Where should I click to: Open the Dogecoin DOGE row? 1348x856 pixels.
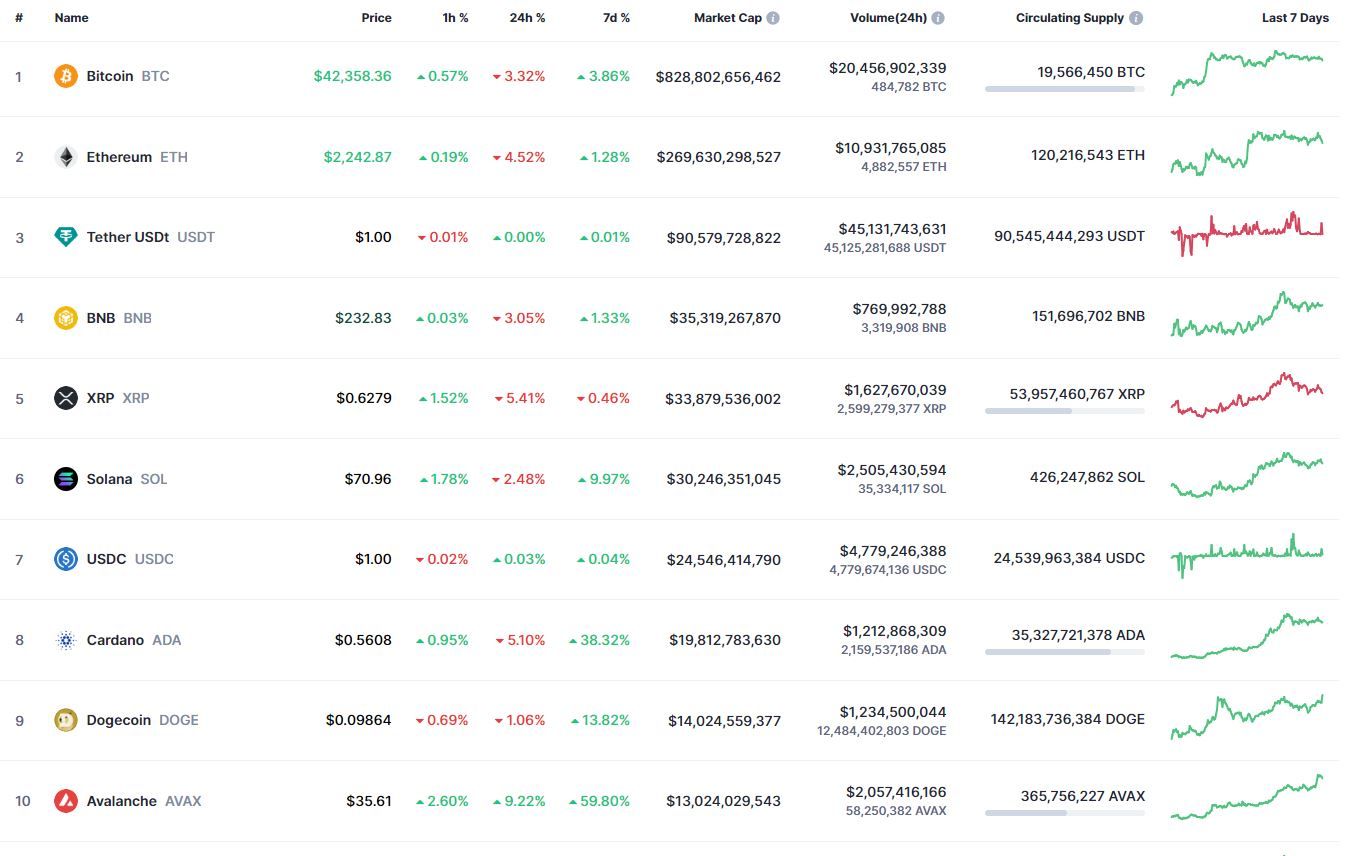(x=119, y=720)
